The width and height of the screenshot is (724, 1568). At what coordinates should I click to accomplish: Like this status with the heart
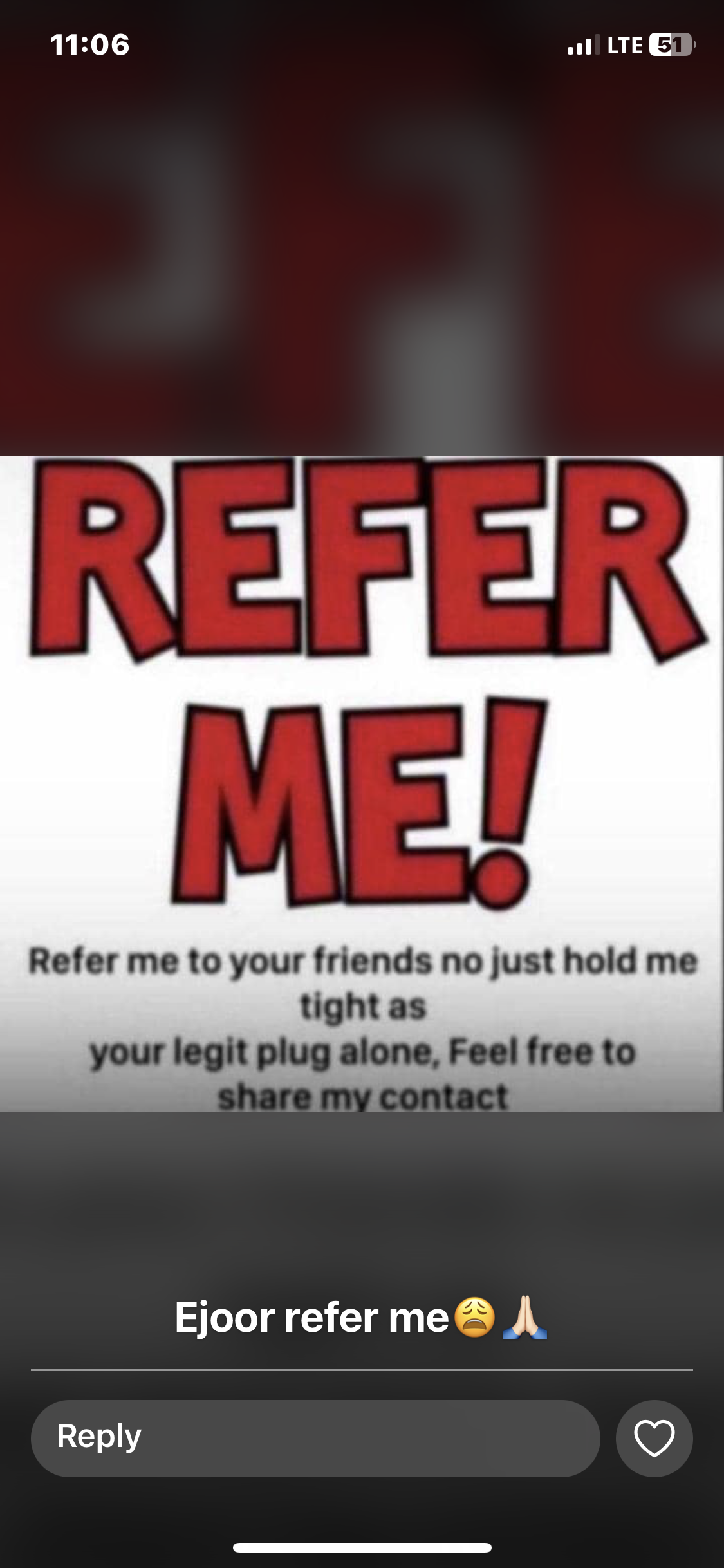coord(654,1438)
